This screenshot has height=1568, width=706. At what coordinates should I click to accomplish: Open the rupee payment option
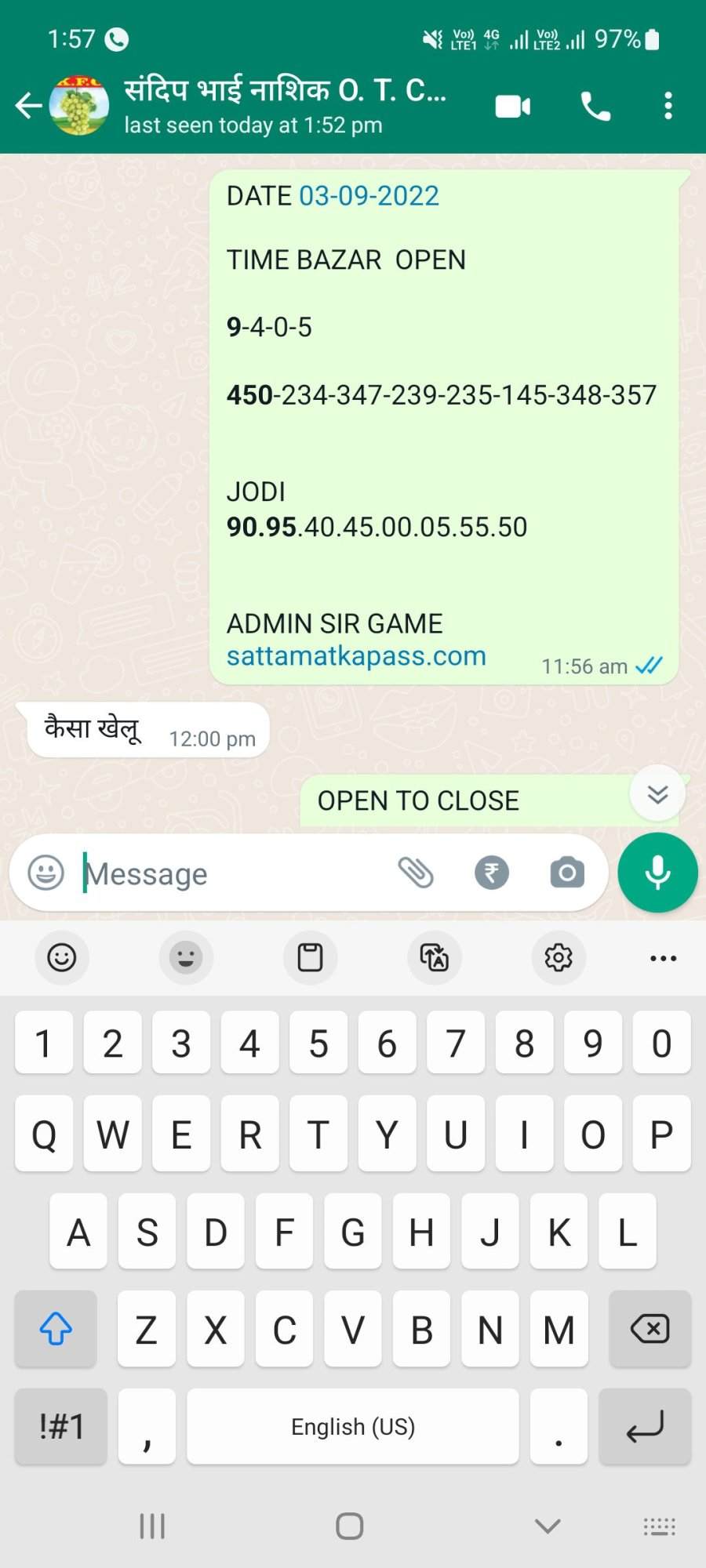[x=492, y=873]
